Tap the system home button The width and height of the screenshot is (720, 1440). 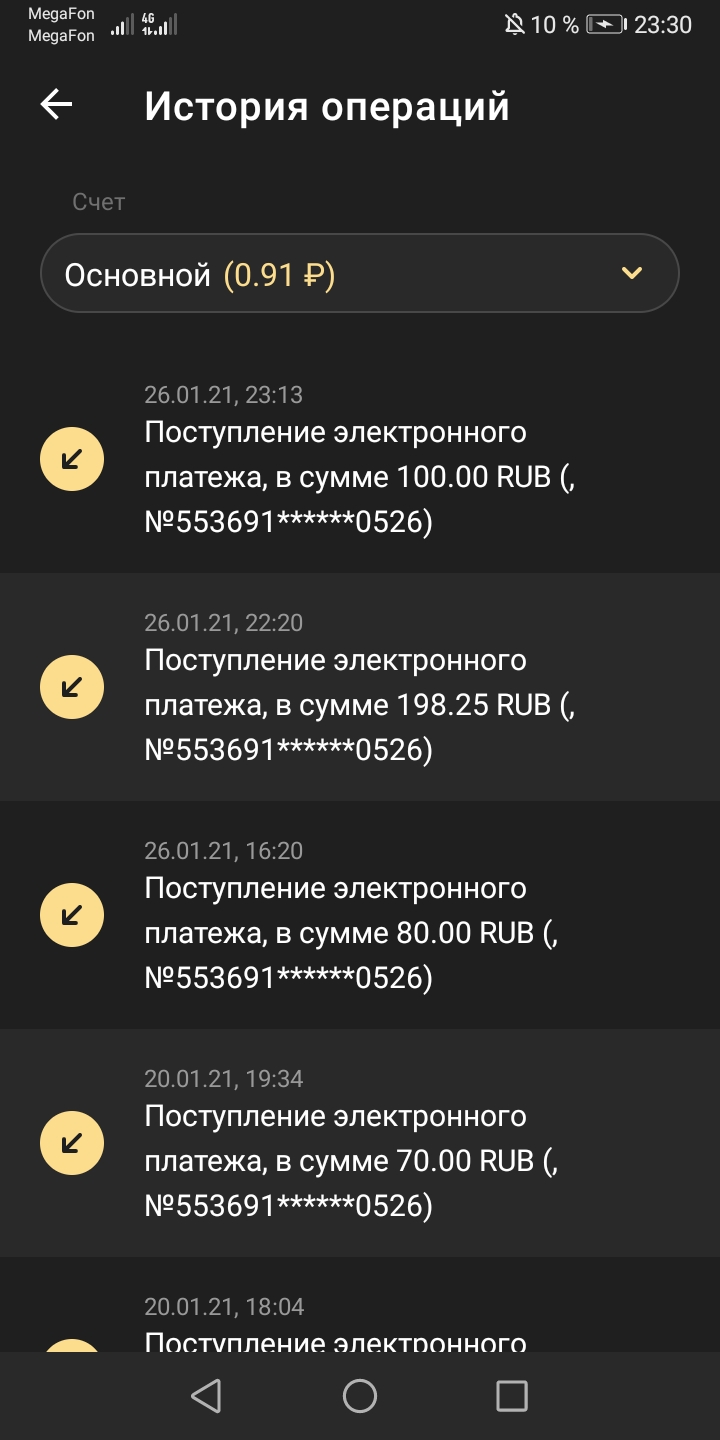tap(360, 1396)
